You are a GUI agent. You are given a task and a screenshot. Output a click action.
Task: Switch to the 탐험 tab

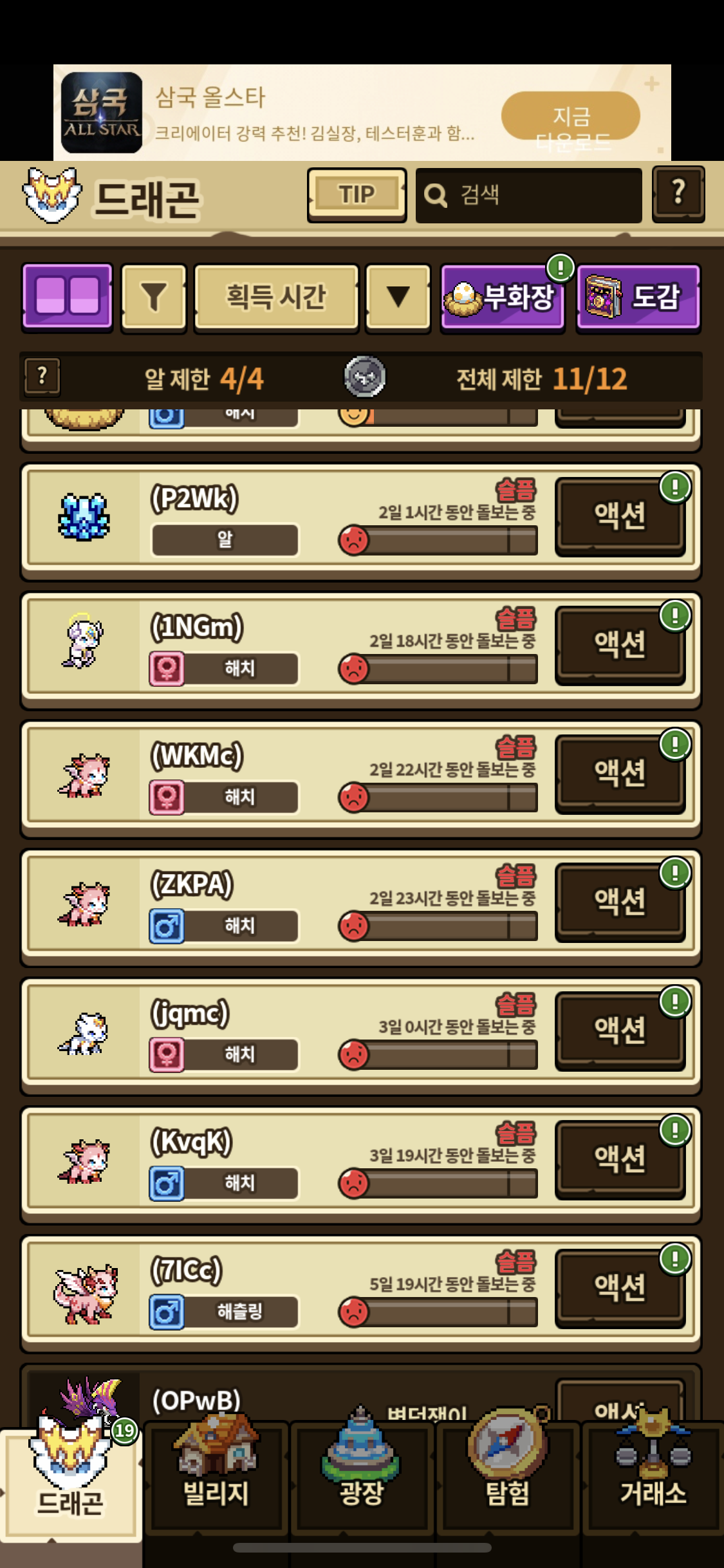pyautogui.click(x=508, y=1480)
